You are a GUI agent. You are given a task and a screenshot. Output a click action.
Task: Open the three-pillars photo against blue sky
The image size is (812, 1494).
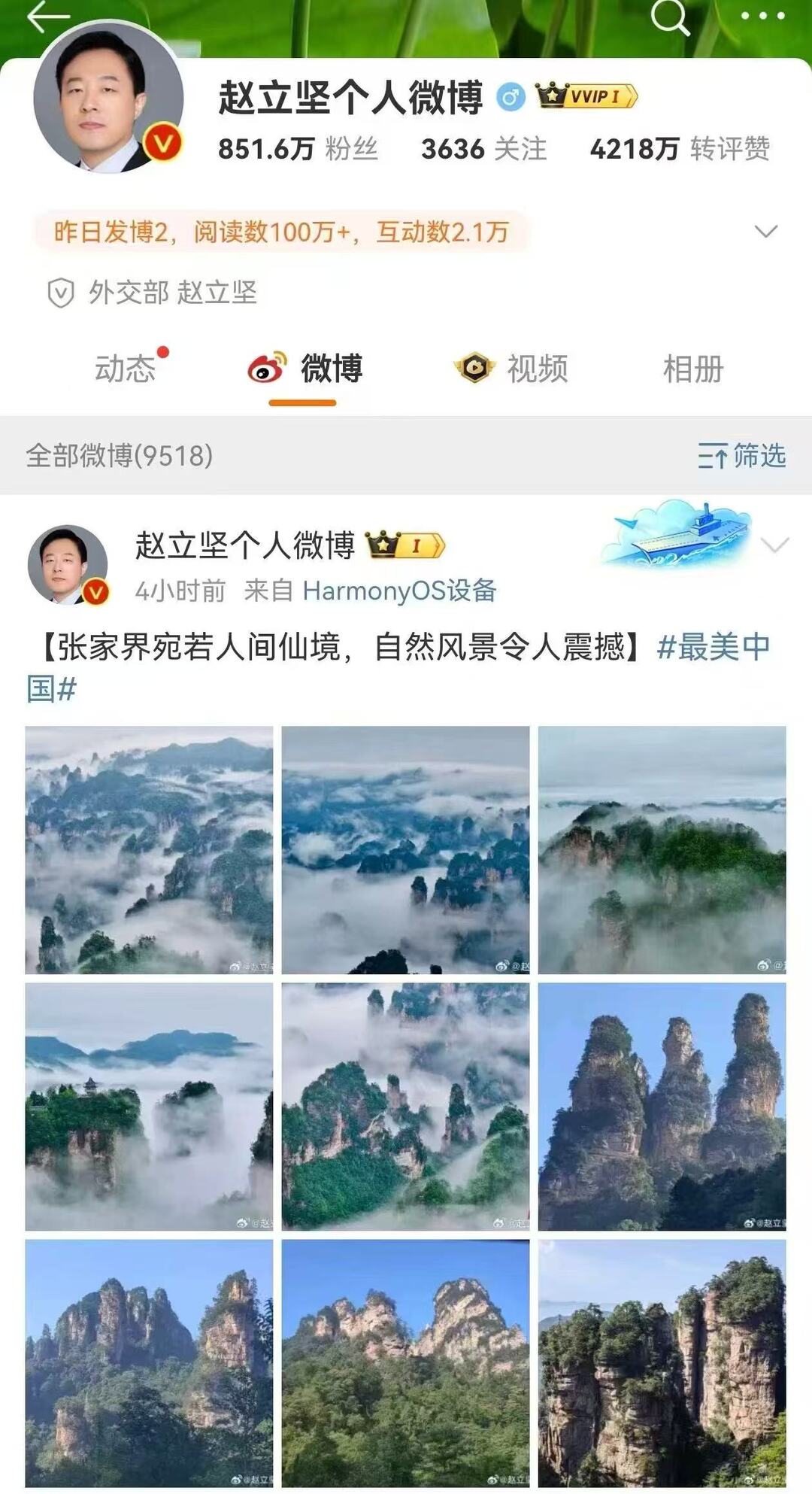tap(662, 1106)
